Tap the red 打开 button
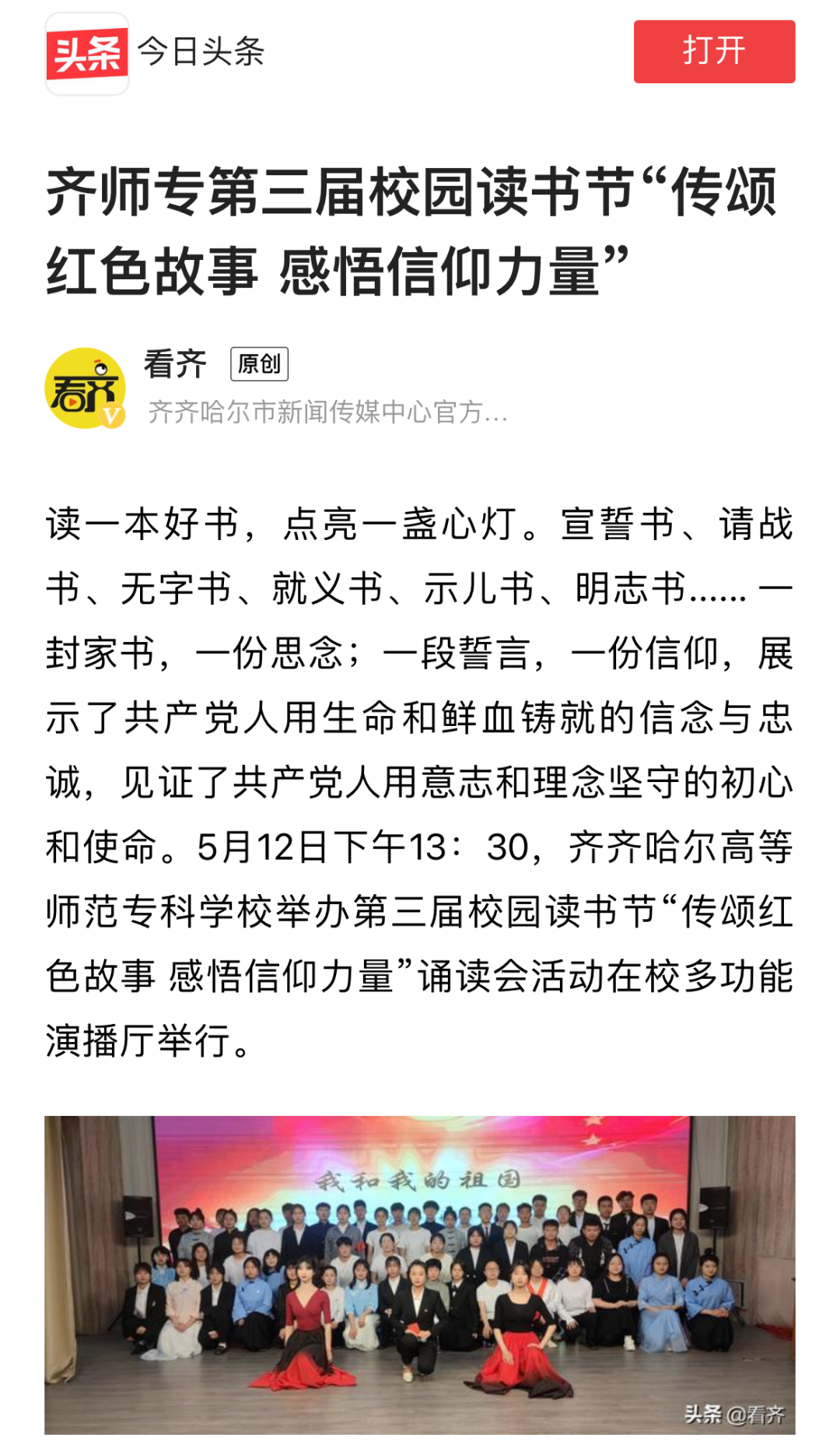The width and height of the screenshot is (840, 1452). point(714,51)
